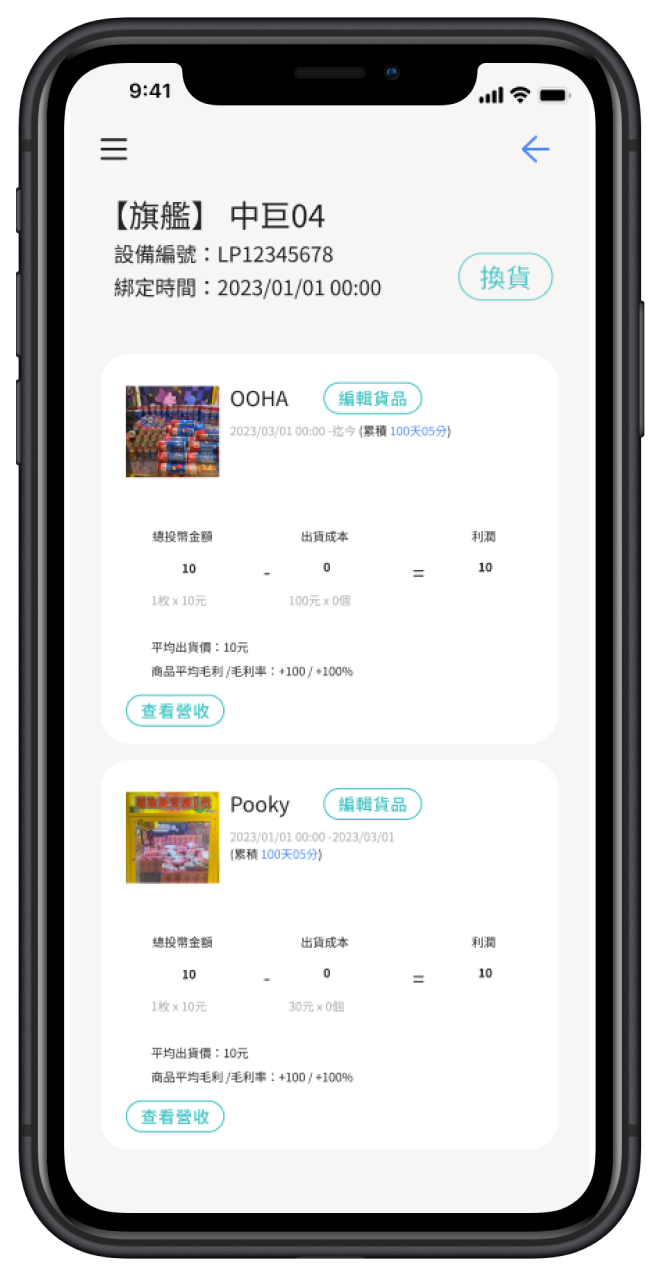Viewport: 660px width, 1276px height.
Task: Edit the OOHA product with 編輯貨品
Action: coord(372,399)
